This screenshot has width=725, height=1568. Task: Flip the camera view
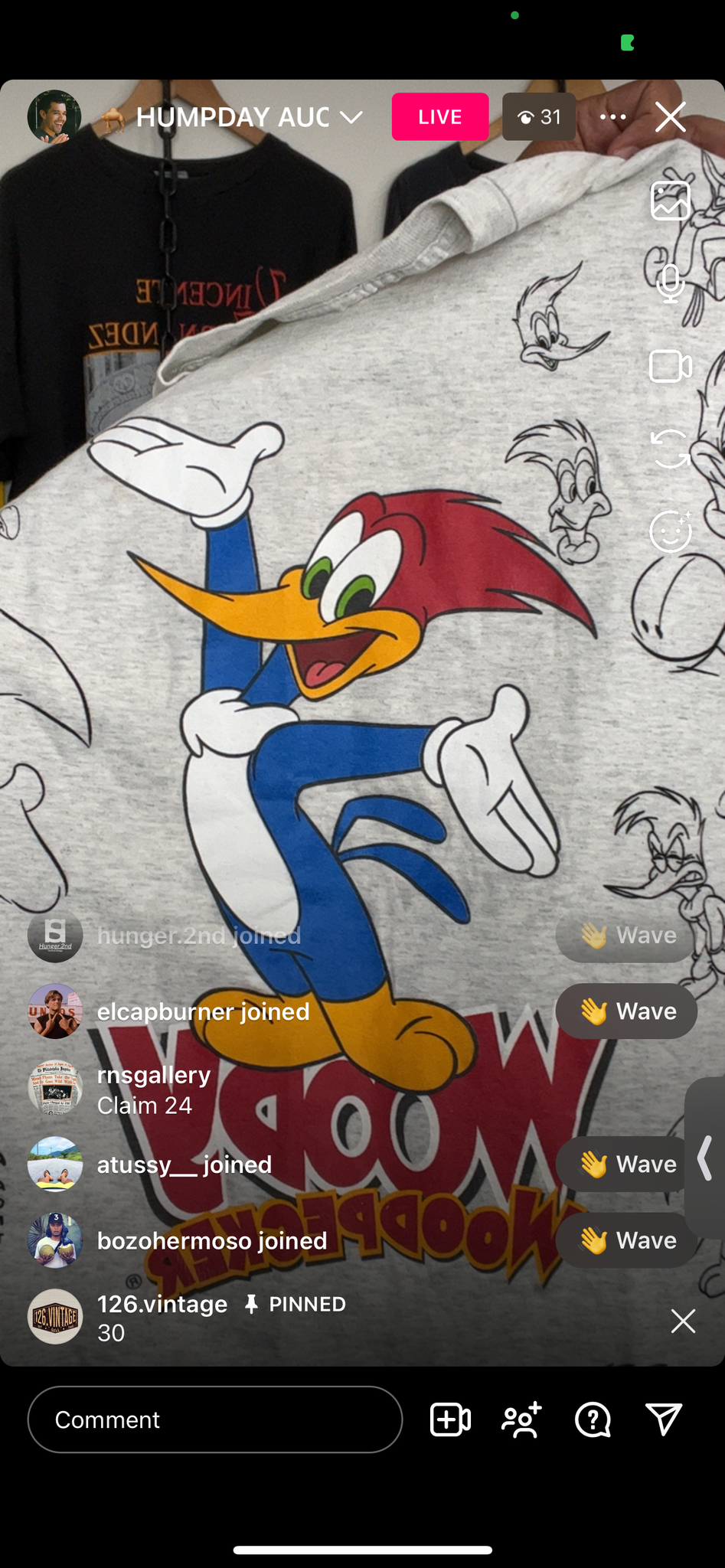pos(671,449)
